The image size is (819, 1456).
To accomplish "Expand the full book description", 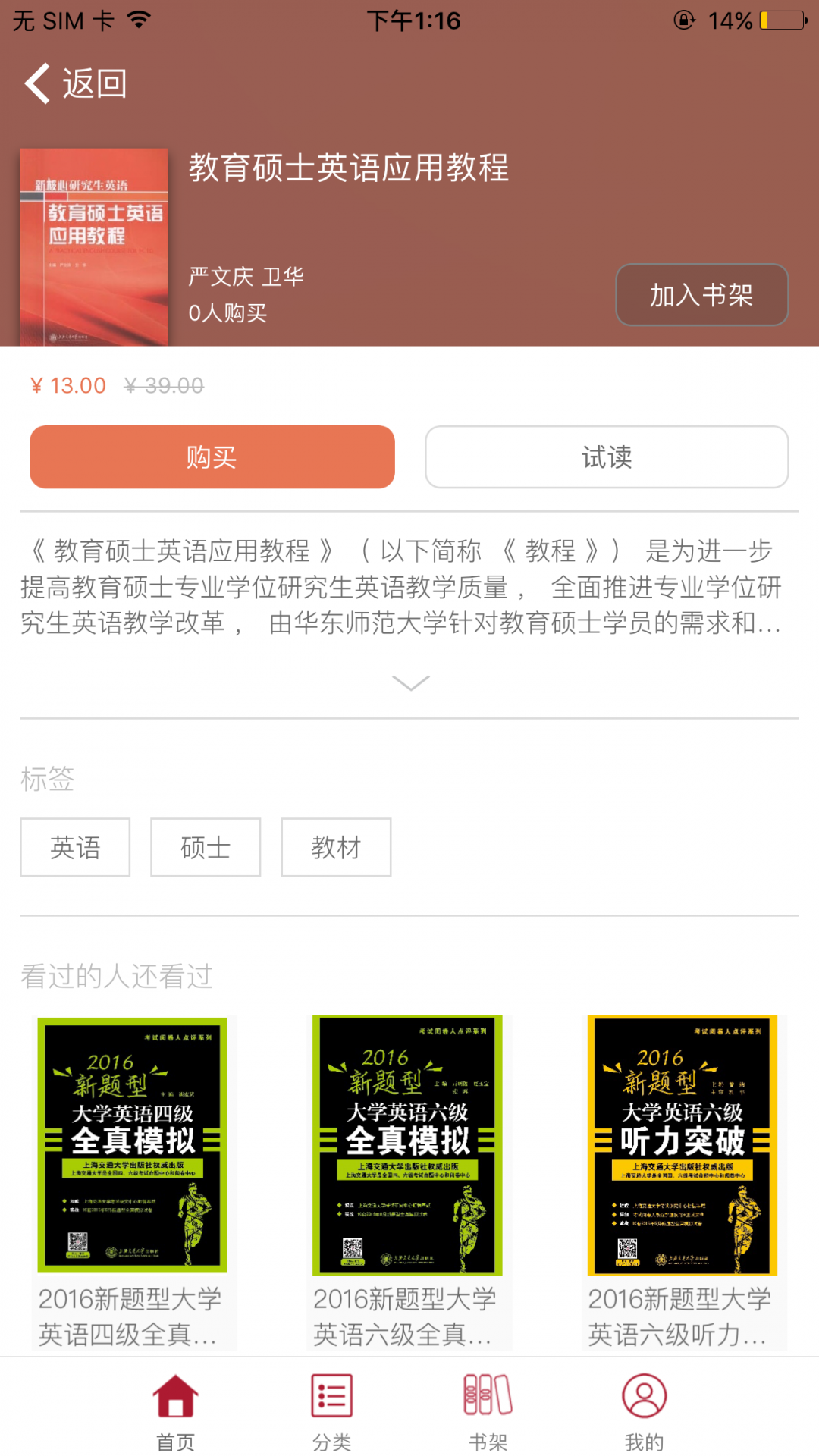I will [x=410, y=682].
